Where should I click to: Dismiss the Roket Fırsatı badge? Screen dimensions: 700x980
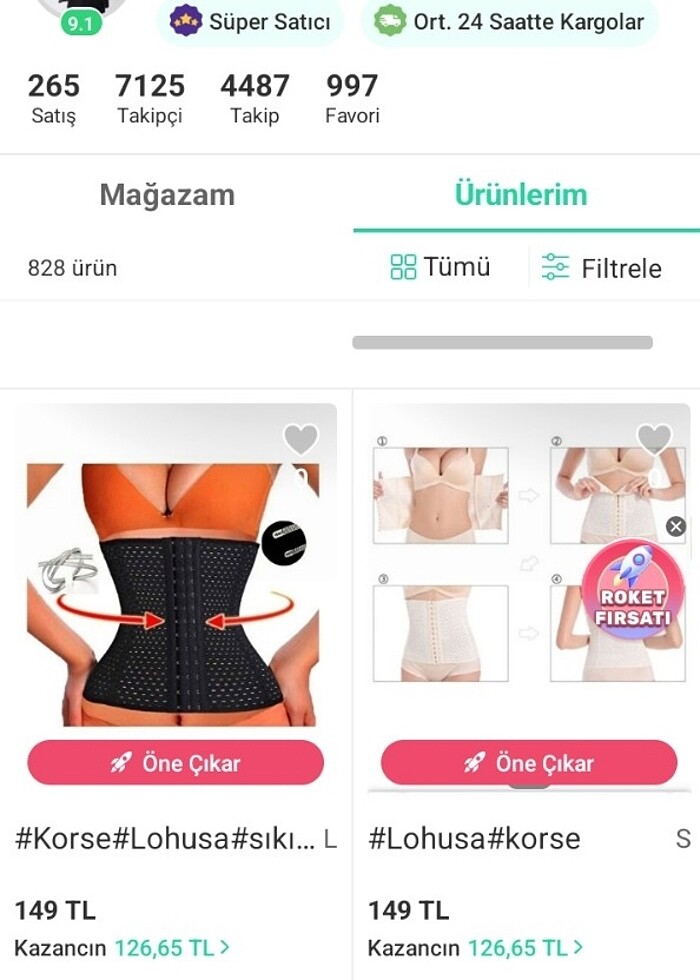point(676,526)
